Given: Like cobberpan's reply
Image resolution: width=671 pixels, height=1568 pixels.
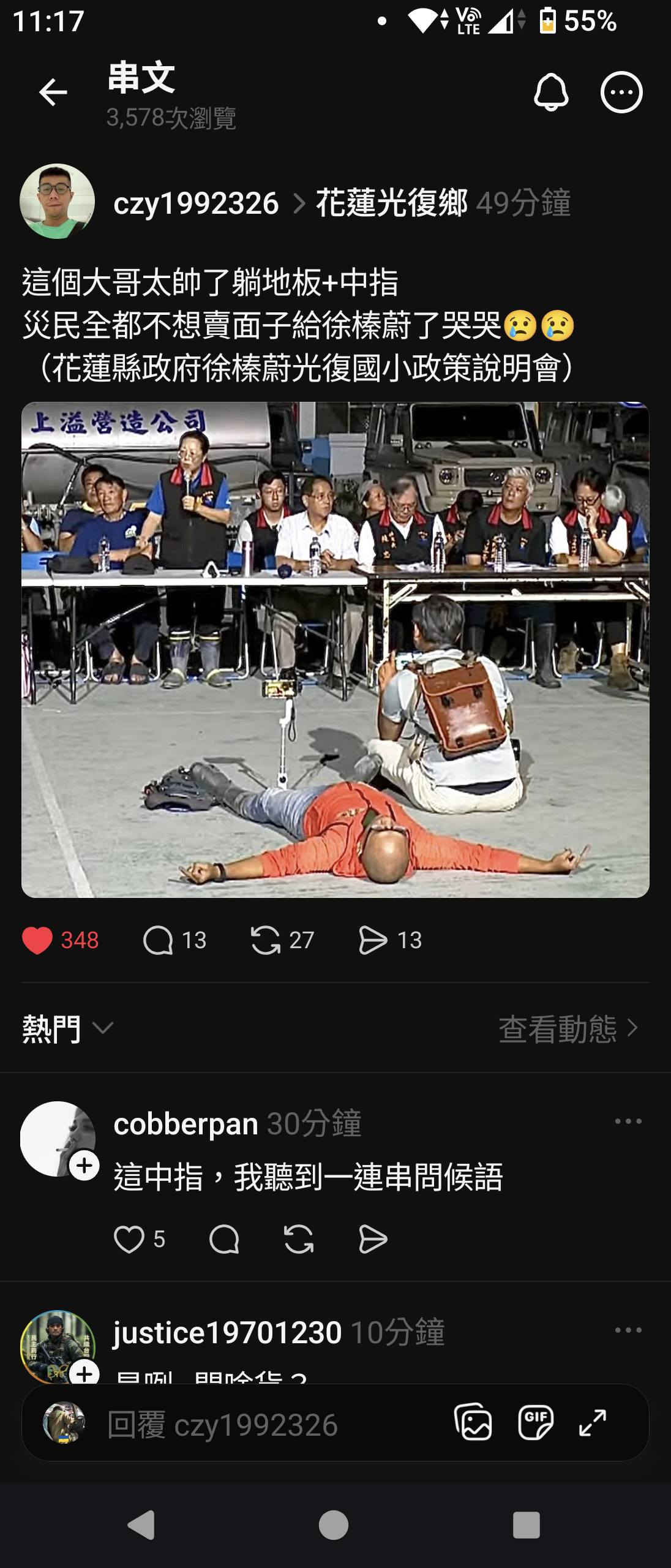Looking at the screenshot, I should click(x=129, y=1240).
